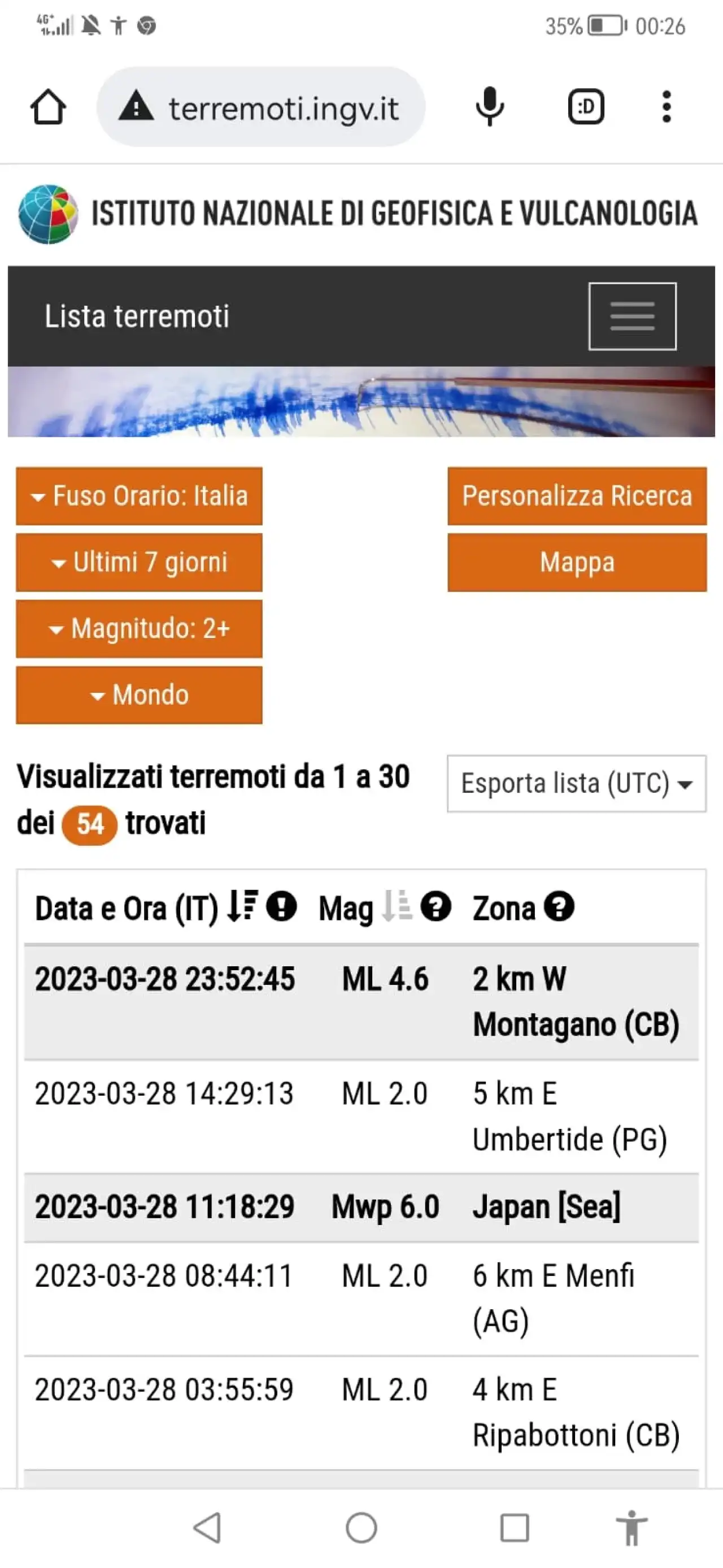723x1568 pixels.
Task: Expand the Mondo region dropdown
Action: (140, 695)
